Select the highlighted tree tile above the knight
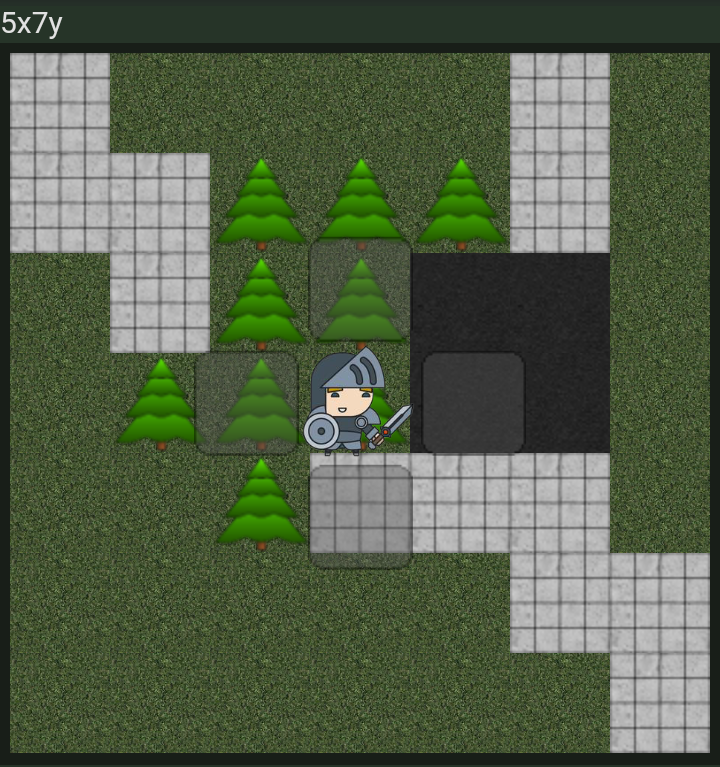Screen dimensions: 720x767 (x=360, y=290)
